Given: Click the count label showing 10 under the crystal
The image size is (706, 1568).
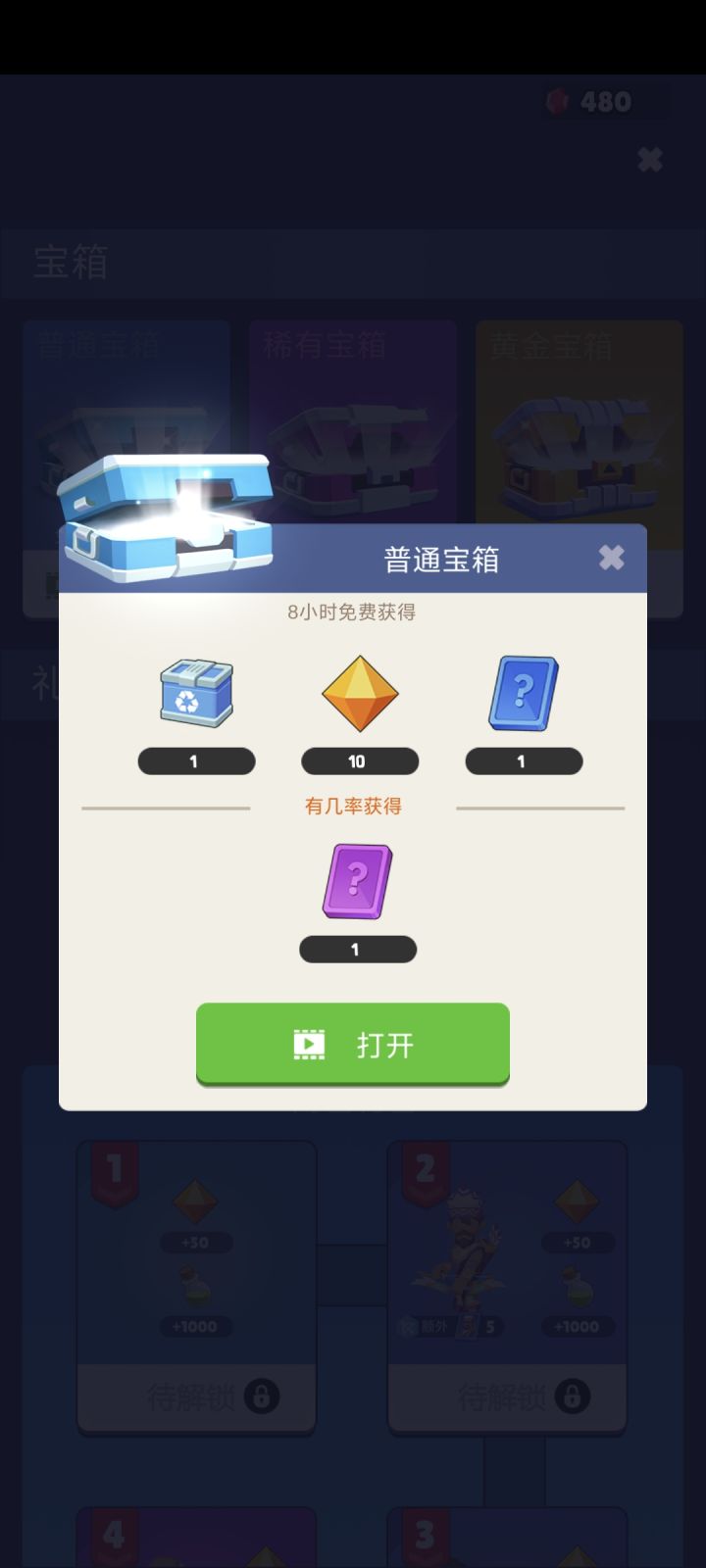Looking at the screenshot, I should point(359,760).
